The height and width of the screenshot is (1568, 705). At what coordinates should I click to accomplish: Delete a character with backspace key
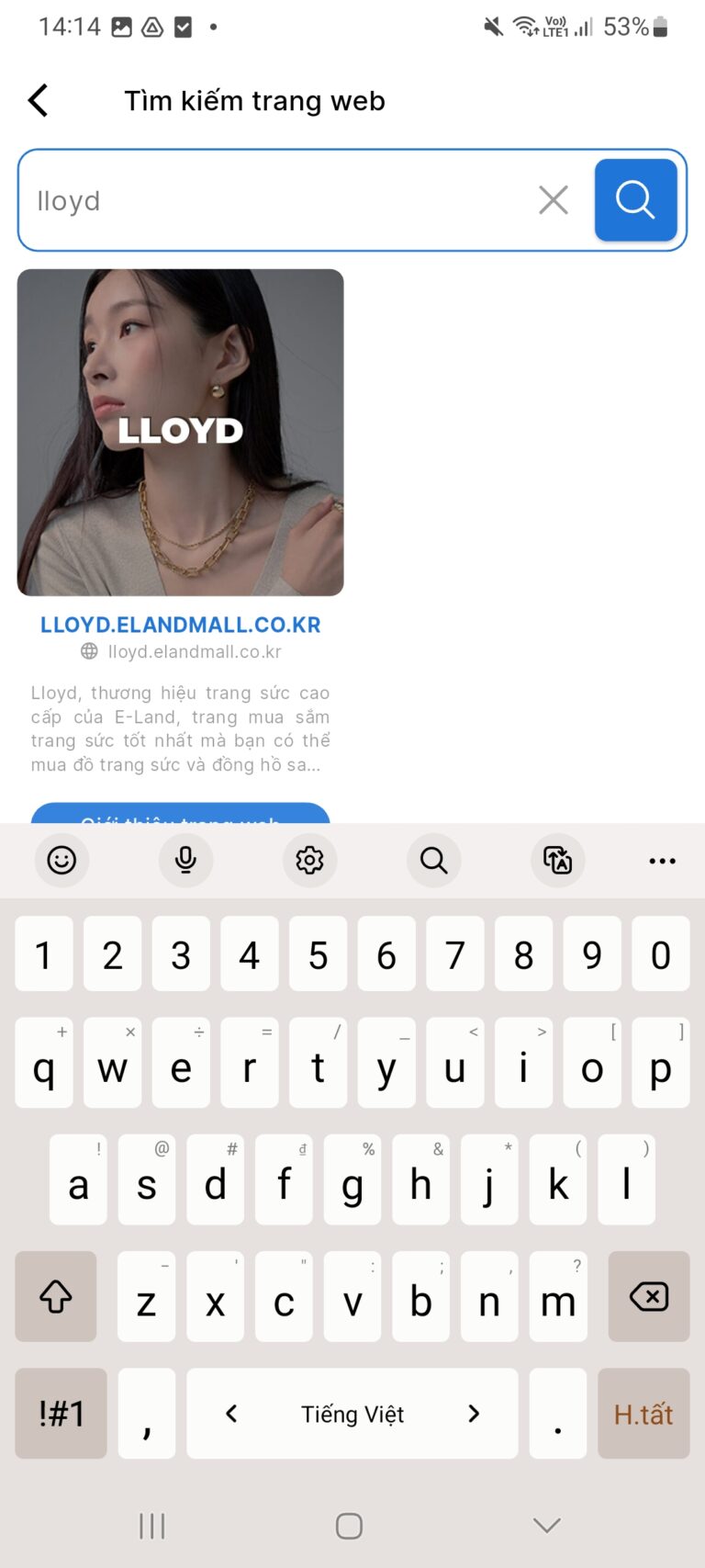648,1297
